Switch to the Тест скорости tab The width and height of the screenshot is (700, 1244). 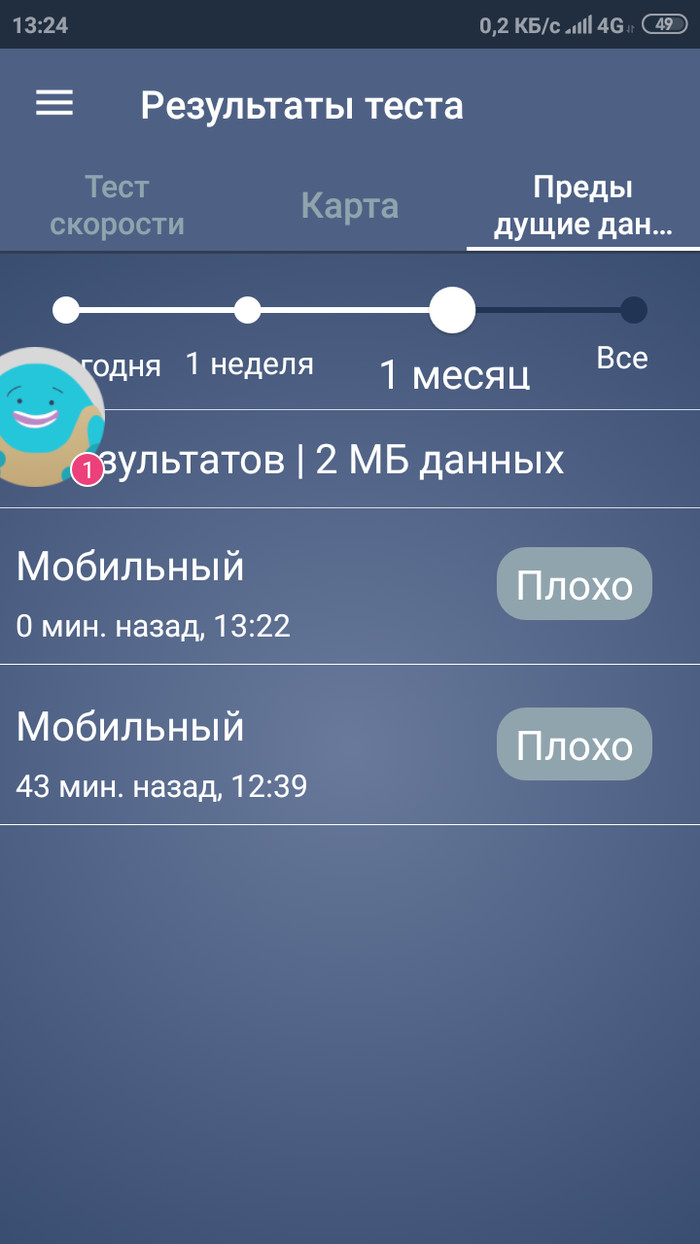[117, 205]
